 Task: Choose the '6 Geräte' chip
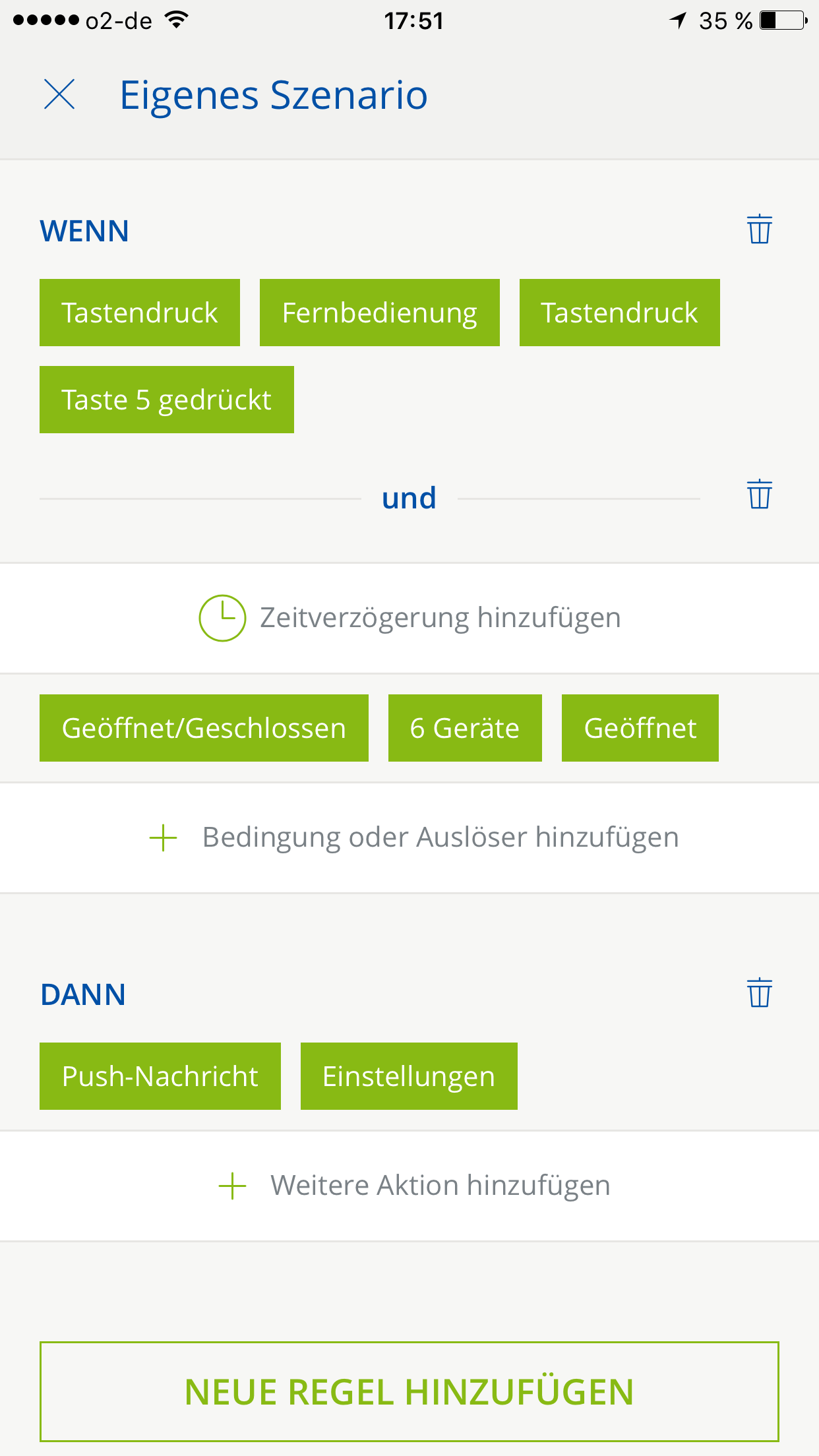click(x=465, y=728)
